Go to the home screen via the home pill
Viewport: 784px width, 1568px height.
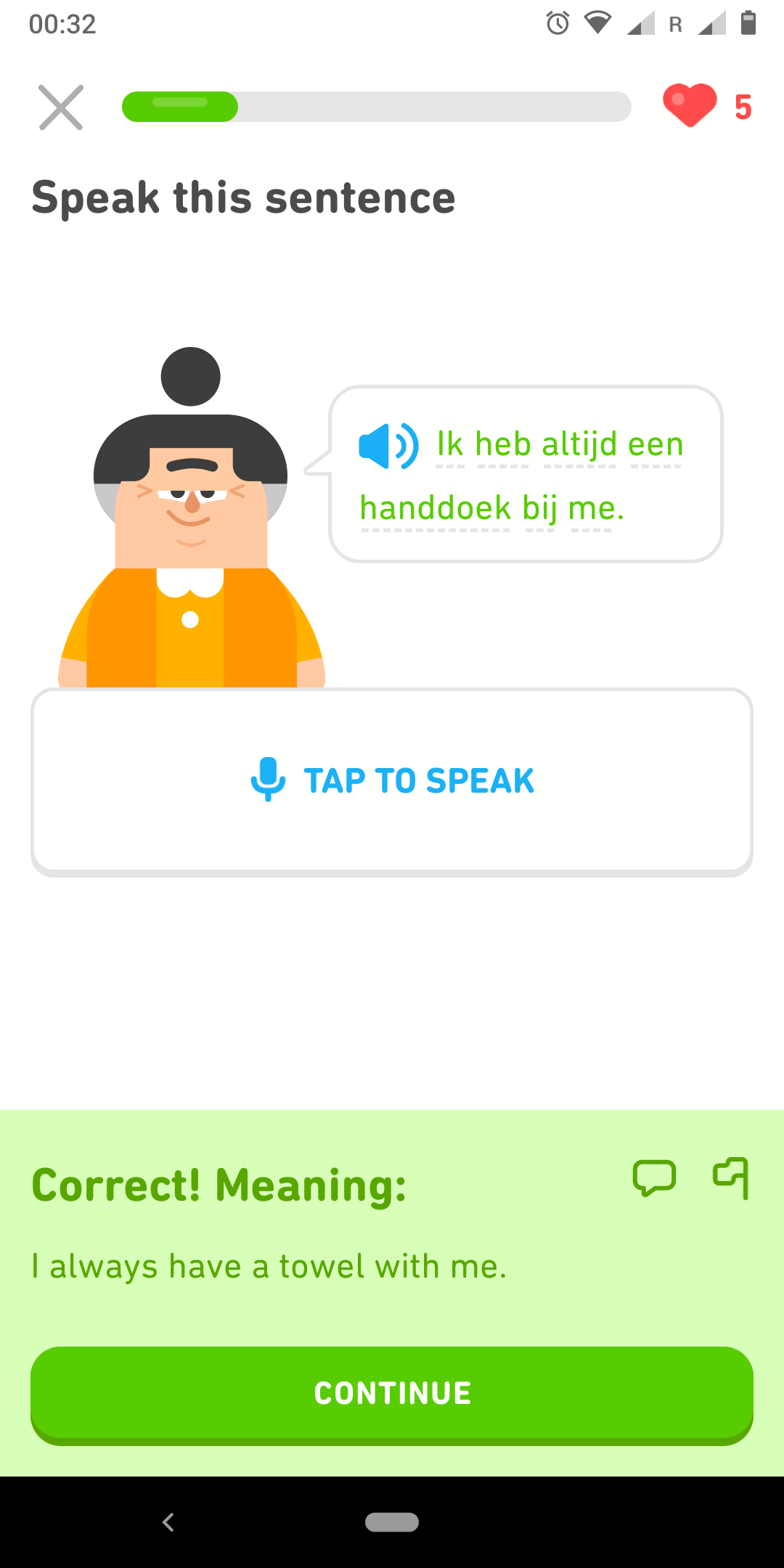[392, 1522]
